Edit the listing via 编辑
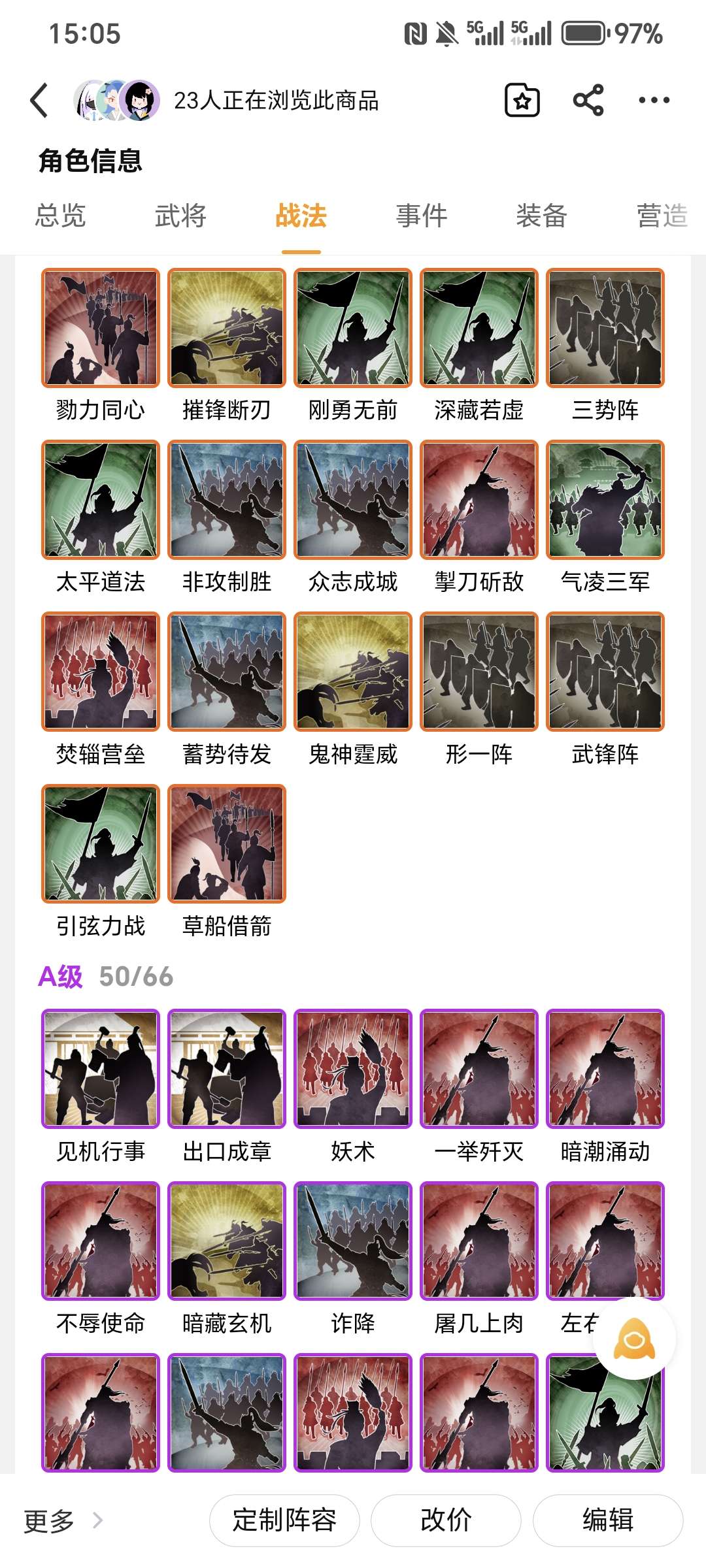Screen dimensions: 706x1568 coord(608,1521)
